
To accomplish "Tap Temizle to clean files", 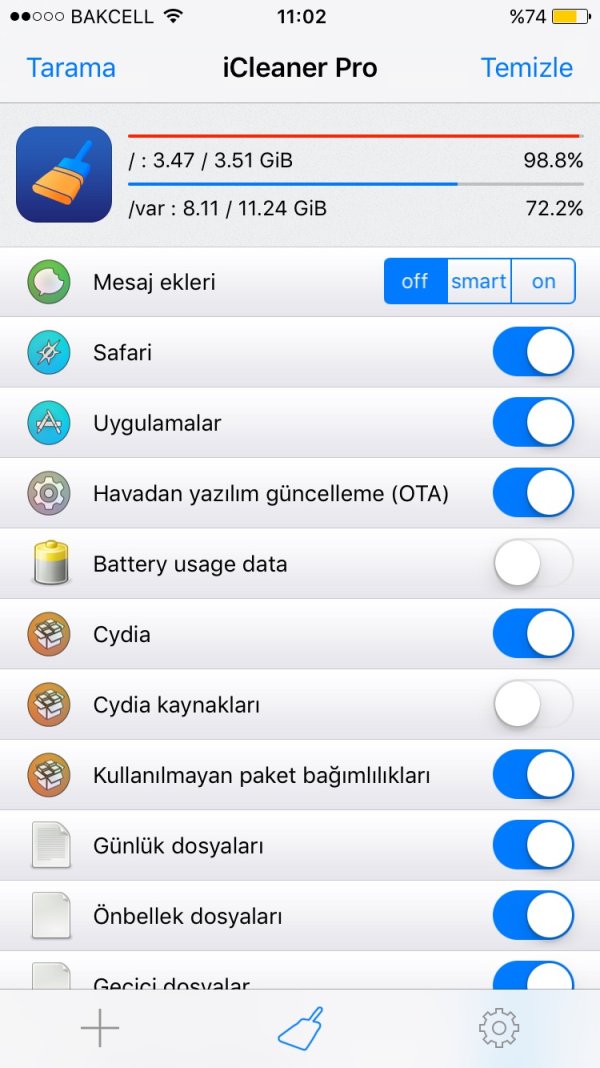I will 526,68.
